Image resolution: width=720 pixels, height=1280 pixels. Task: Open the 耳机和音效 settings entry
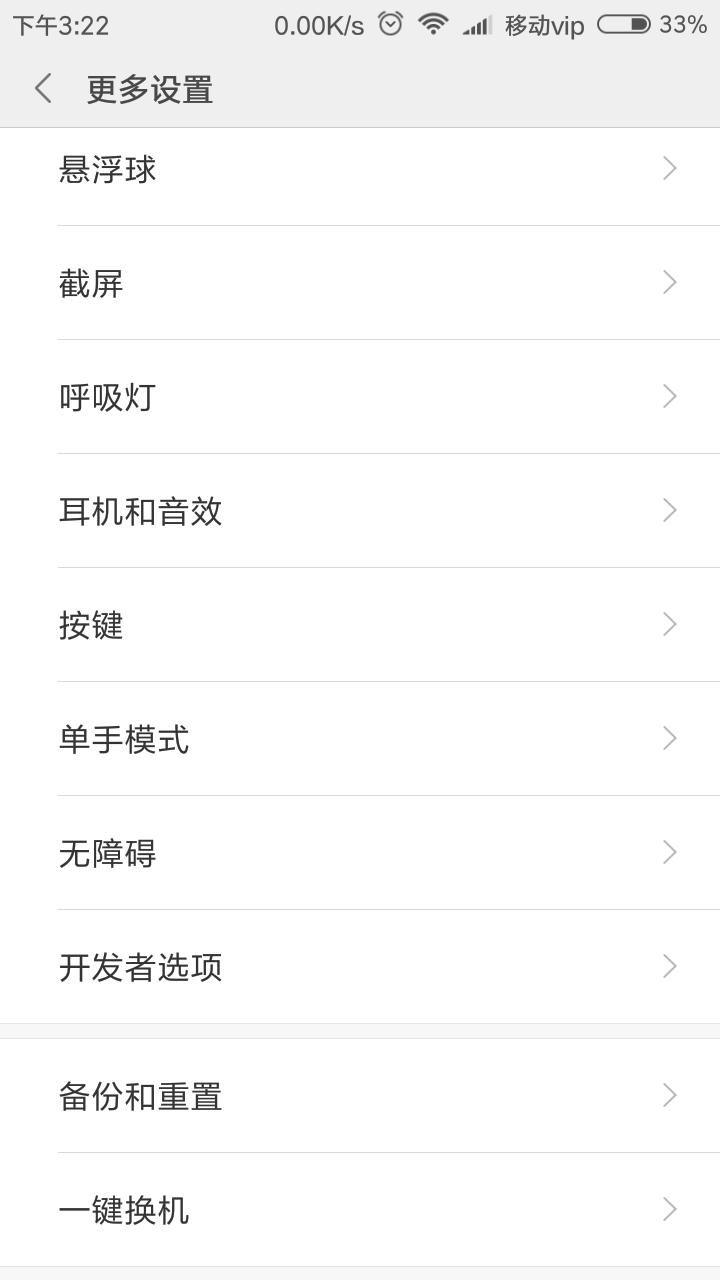[360, 511]
